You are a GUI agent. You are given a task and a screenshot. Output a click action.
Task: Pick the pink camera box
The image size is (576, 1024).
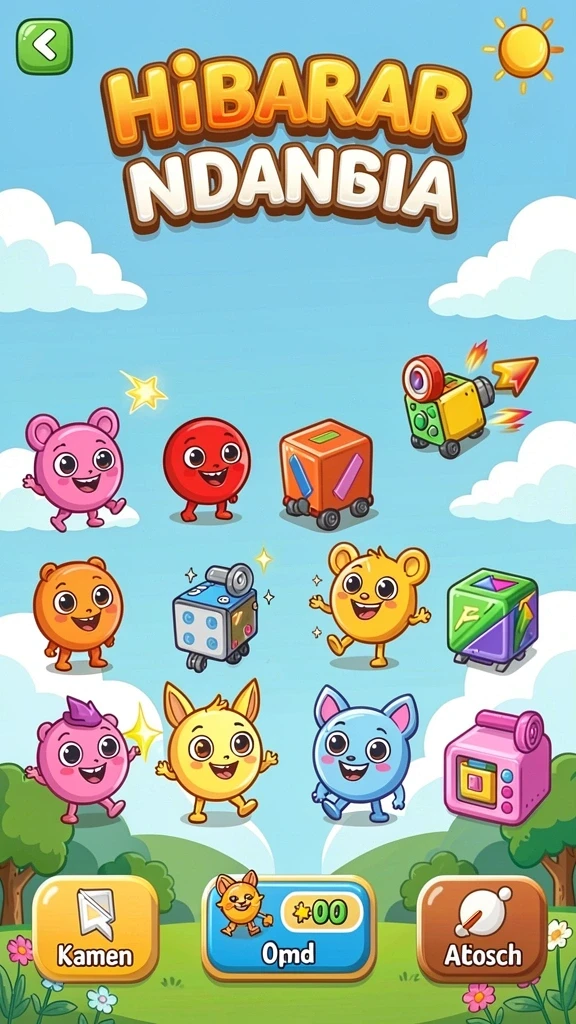(x=498, y=767)
